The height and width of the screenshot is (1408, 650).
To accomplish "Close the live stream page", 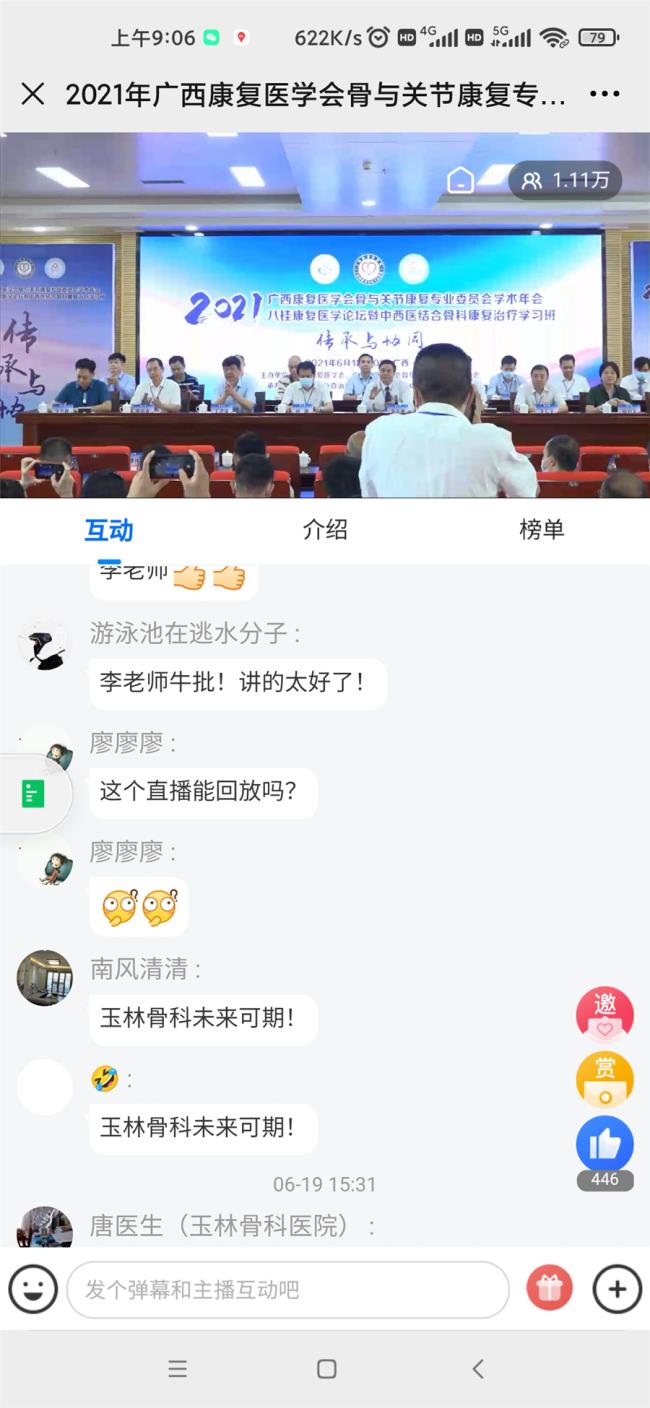I will [33, 94].
